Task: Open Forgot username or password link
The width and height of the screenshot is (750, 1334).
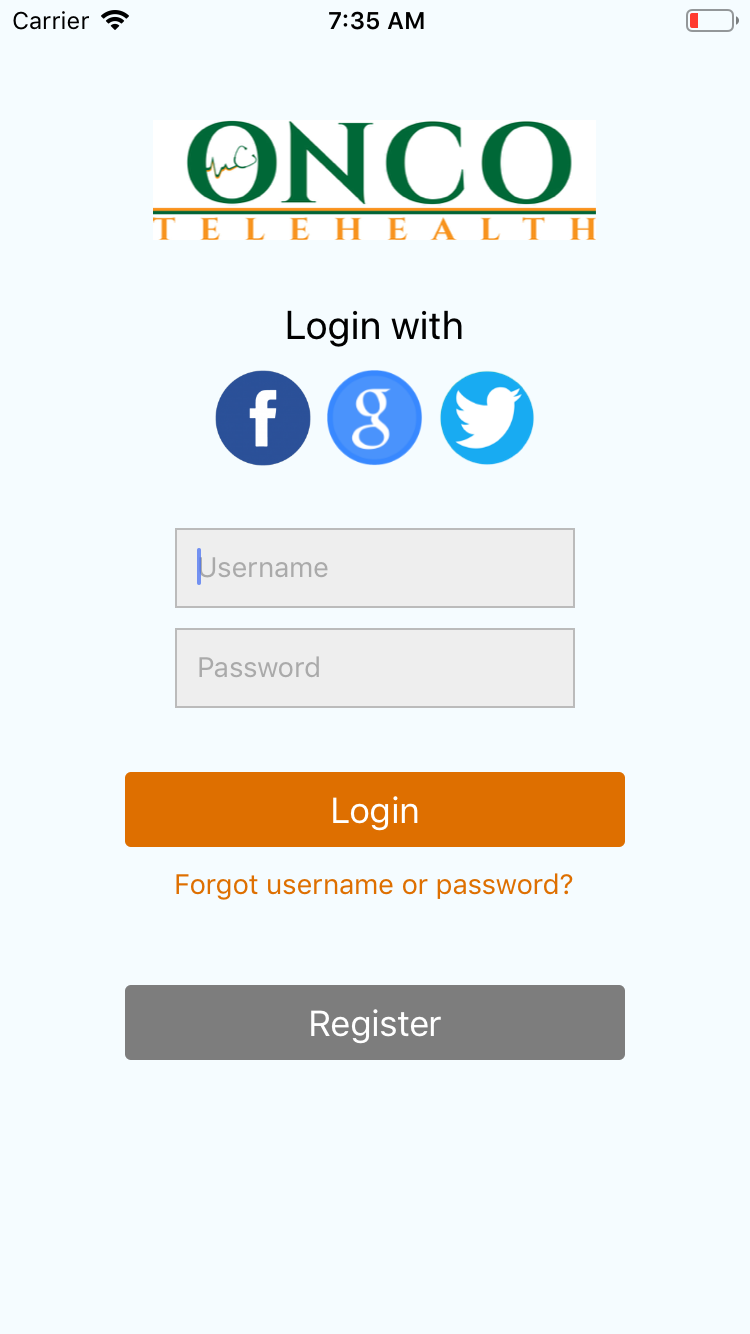Action: [374, 885]
